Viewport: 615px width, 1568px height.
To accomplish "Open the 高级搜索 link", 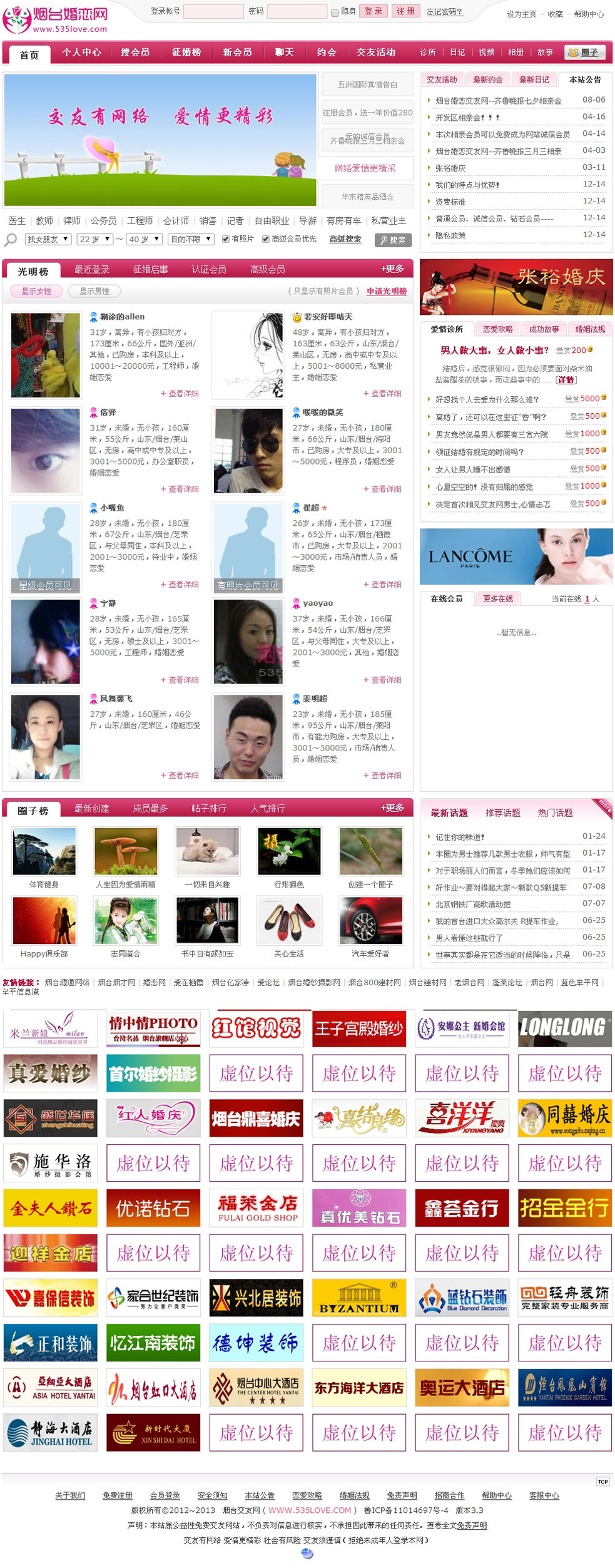I will tap(345, 239).
